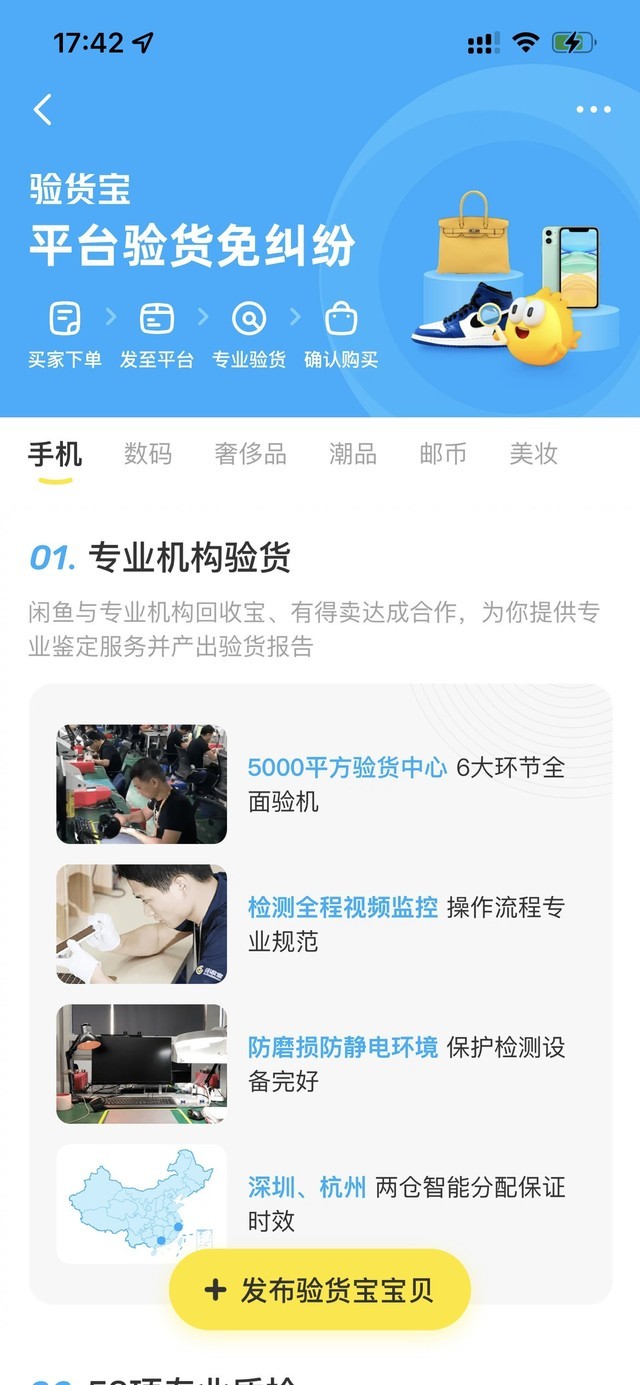Open the three-dot overflow menu
The height and width of the screenshot is (1385, 640).
593,110
